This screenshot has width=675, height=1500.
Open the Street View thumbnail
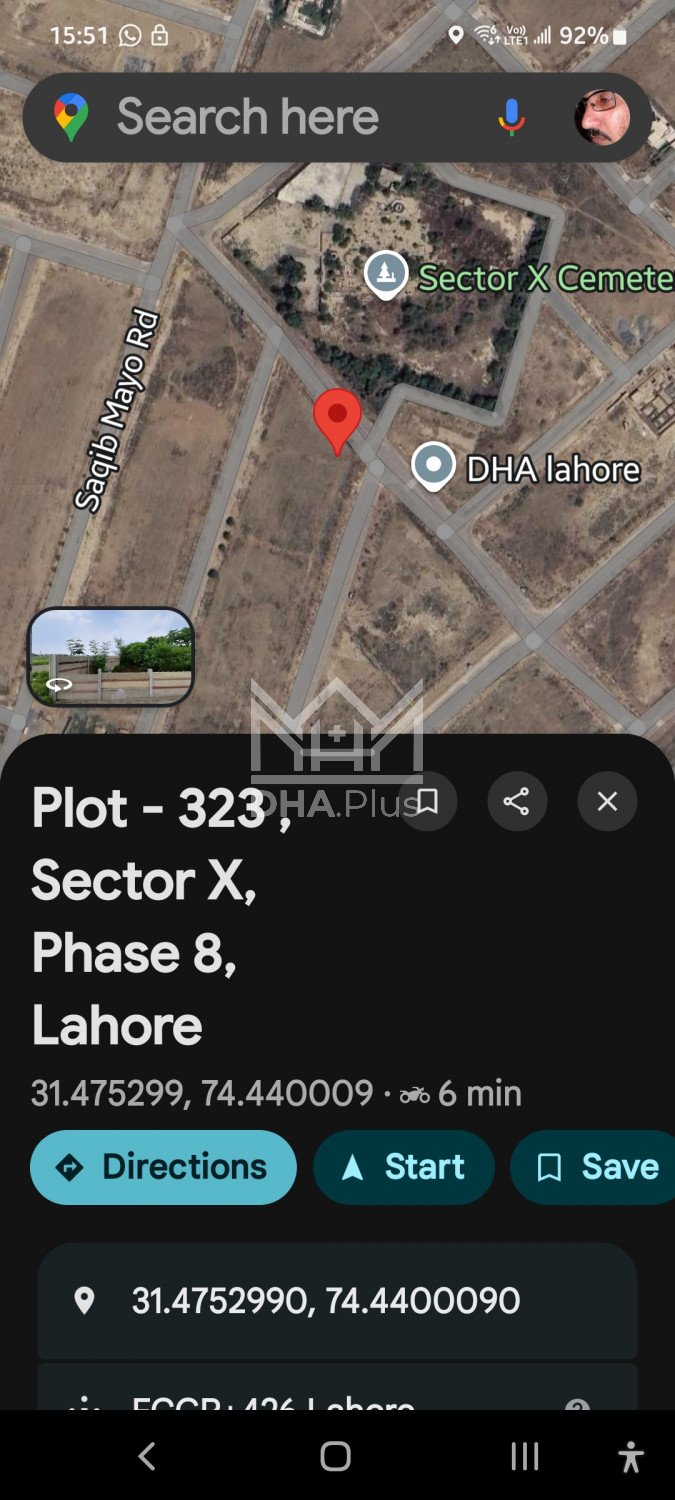[x=110, y=656]
